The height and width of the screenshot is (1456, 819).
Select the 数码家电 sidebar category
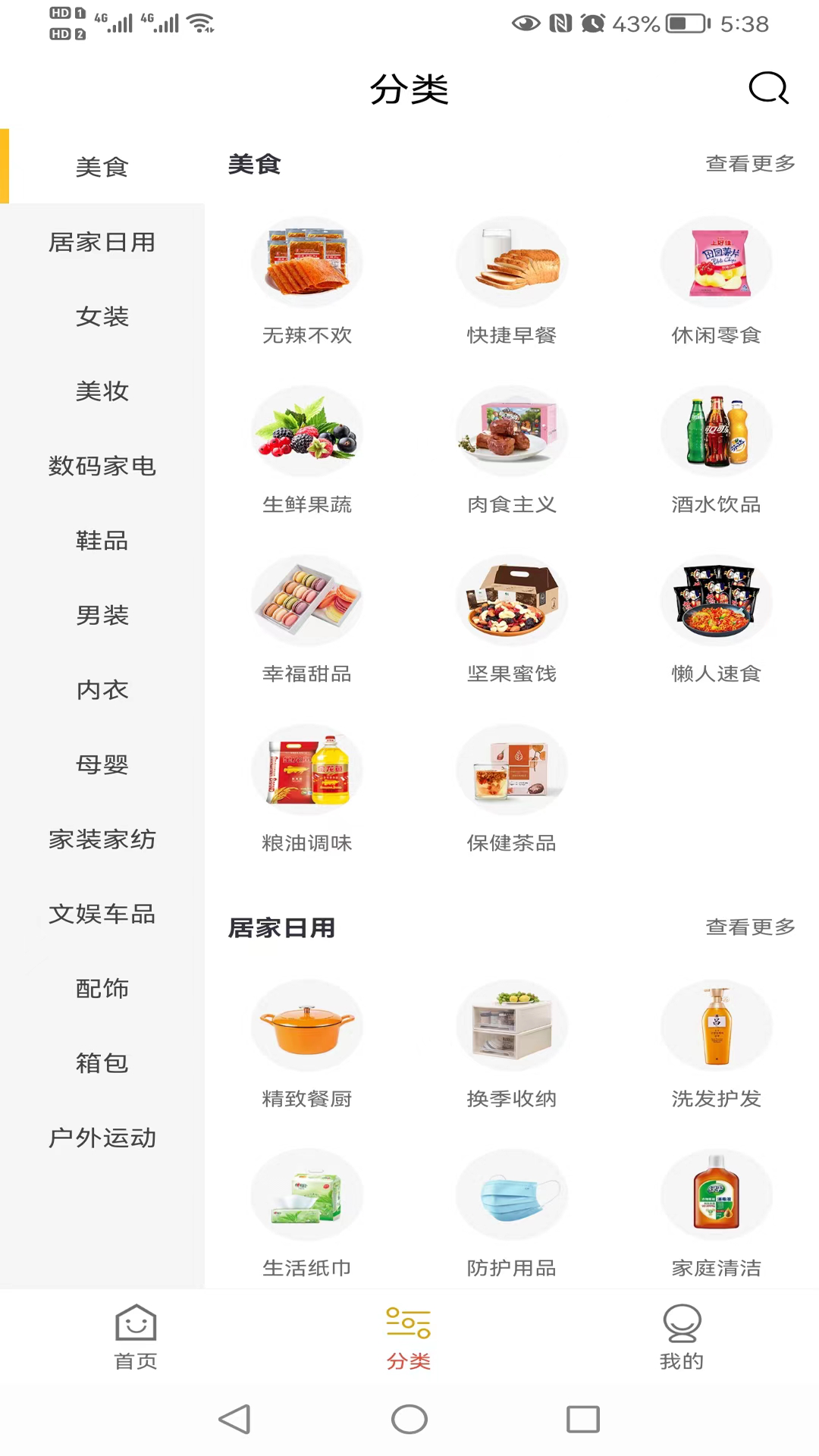102,466
